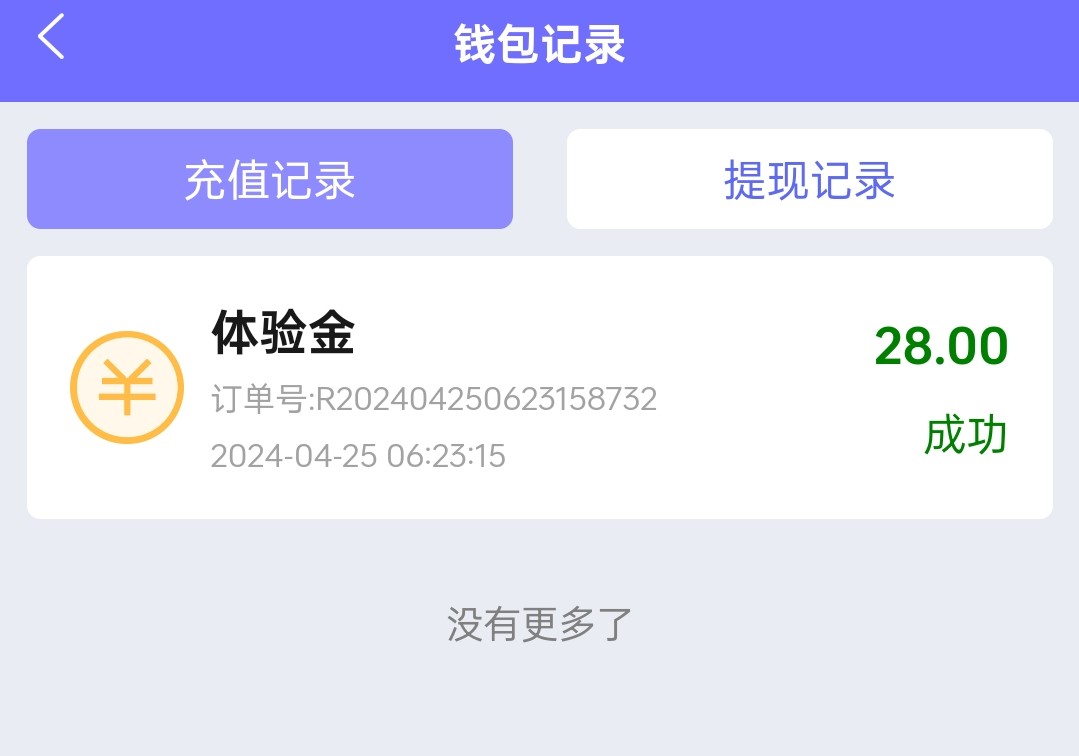This screenshot has width=1079, height=756.
Task: Select the 充值记录 tab
Action: pyautogui.click(x=270, y=180)
